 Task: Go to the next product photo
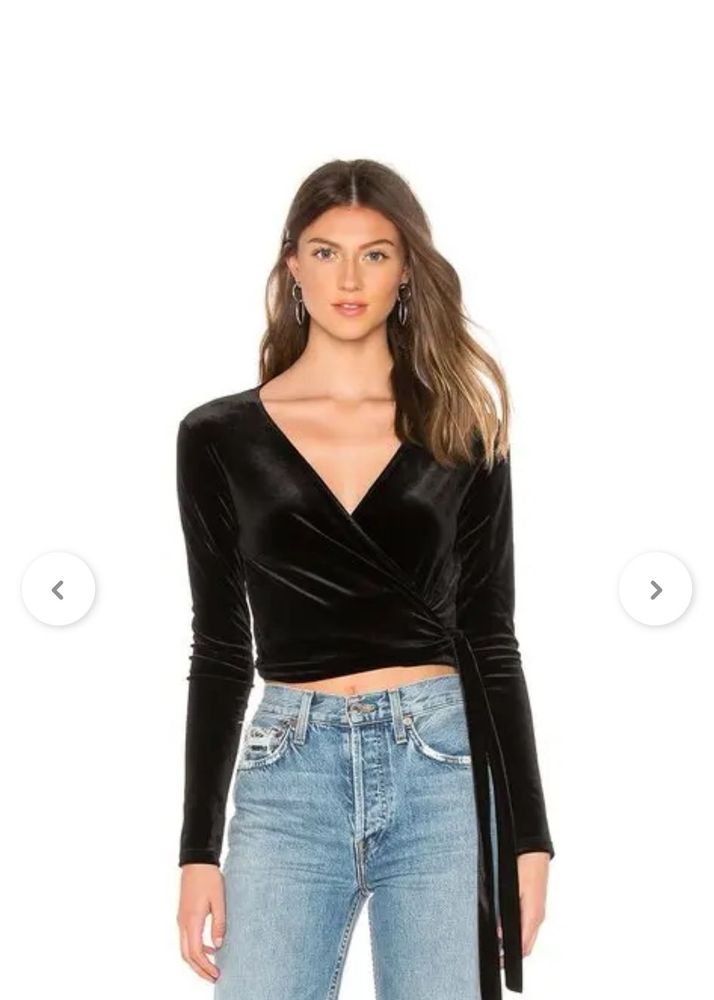point(655,590)
